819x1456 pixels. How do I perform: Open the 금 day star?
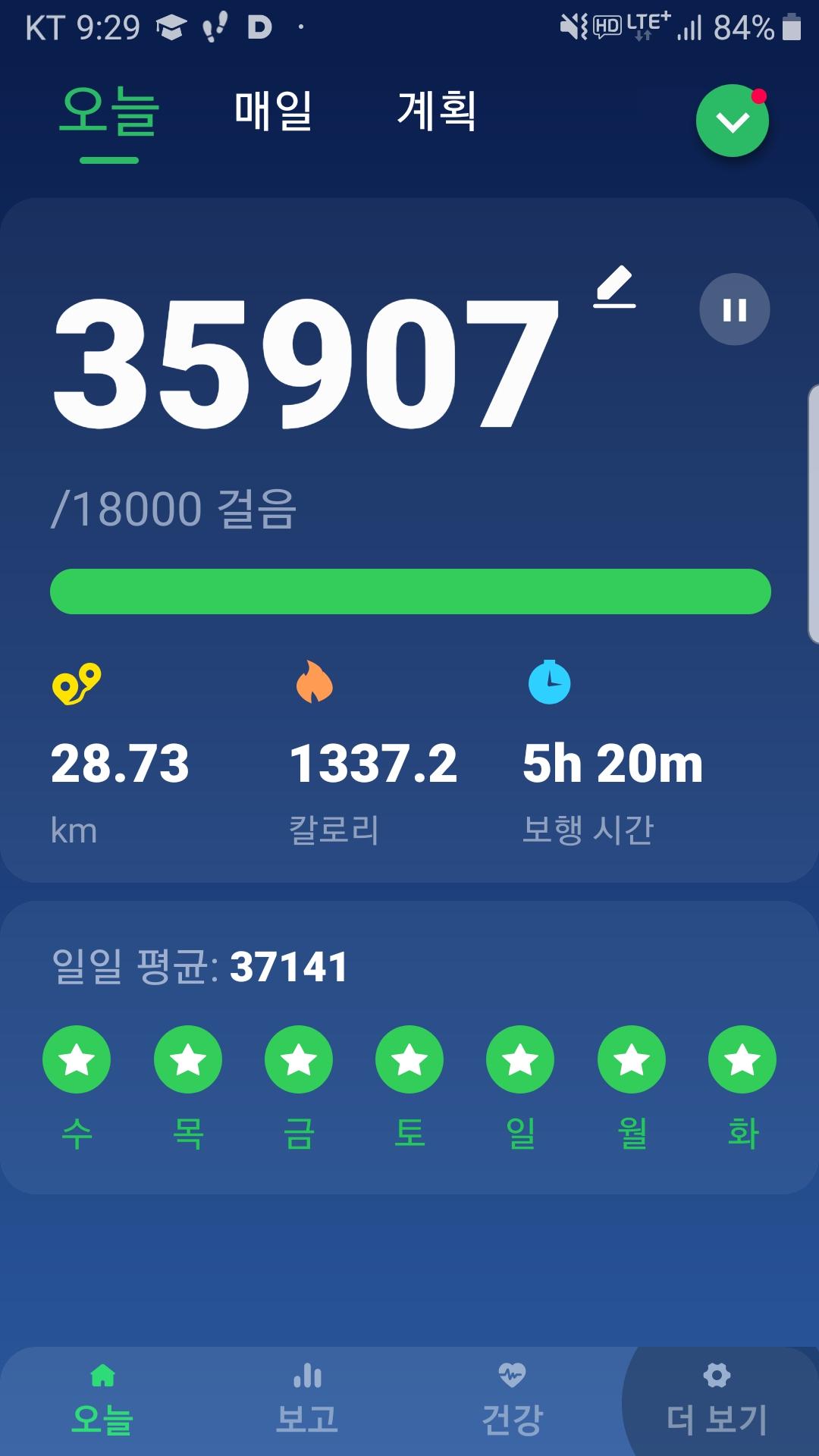coord(299,1059)
